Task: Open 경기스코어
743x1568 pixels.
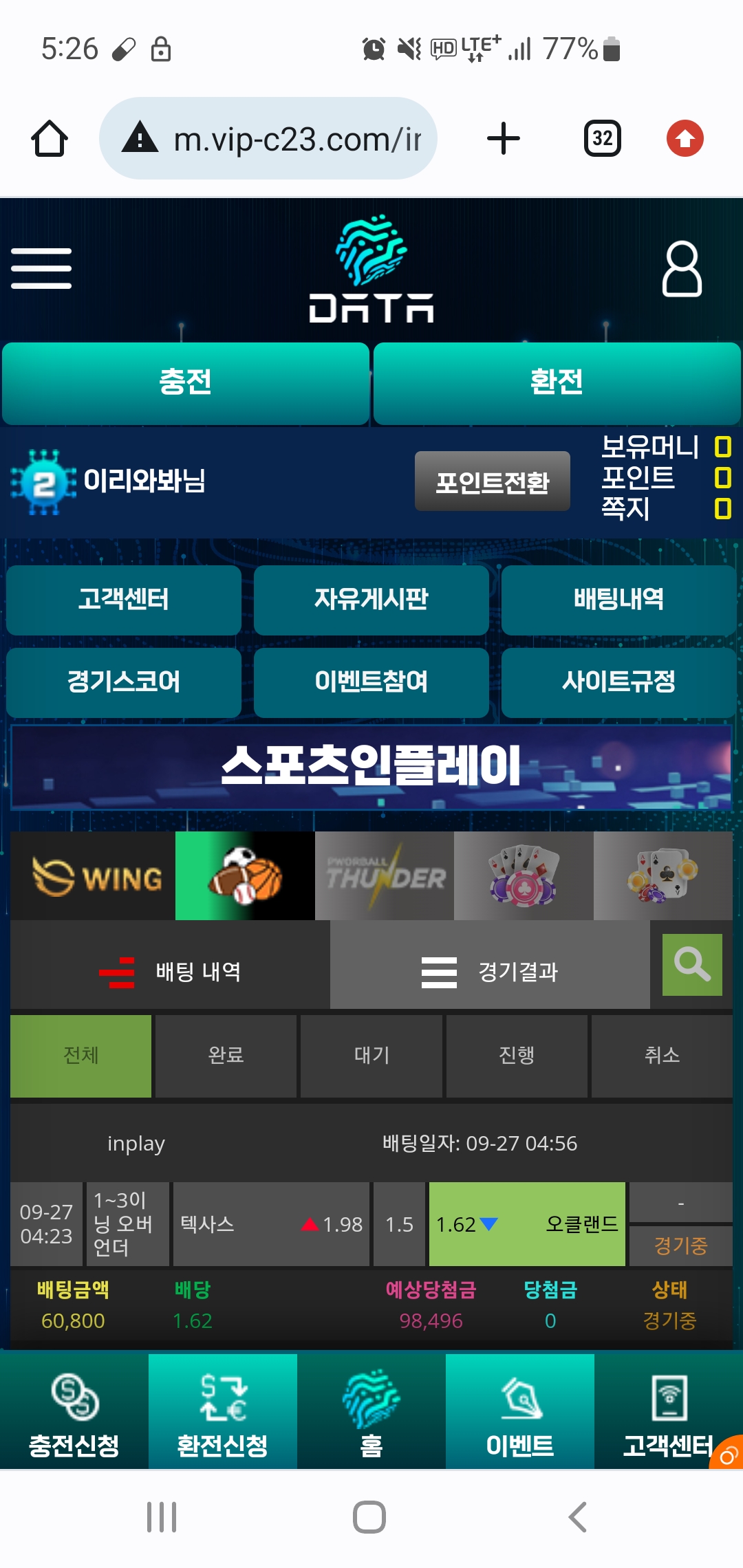Action: click(x=124, y=682)
